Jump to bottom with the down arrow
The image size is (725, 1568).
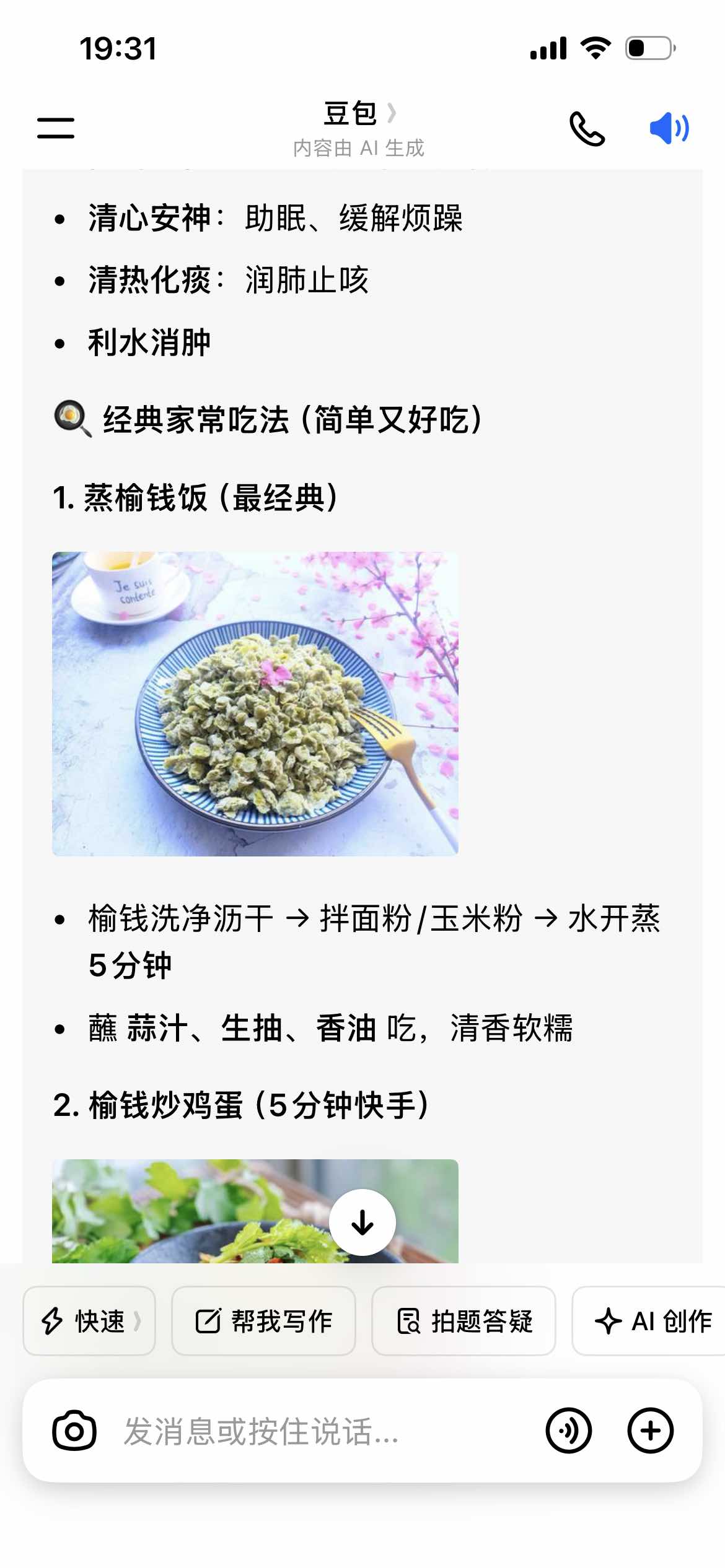click(362, 1222)
